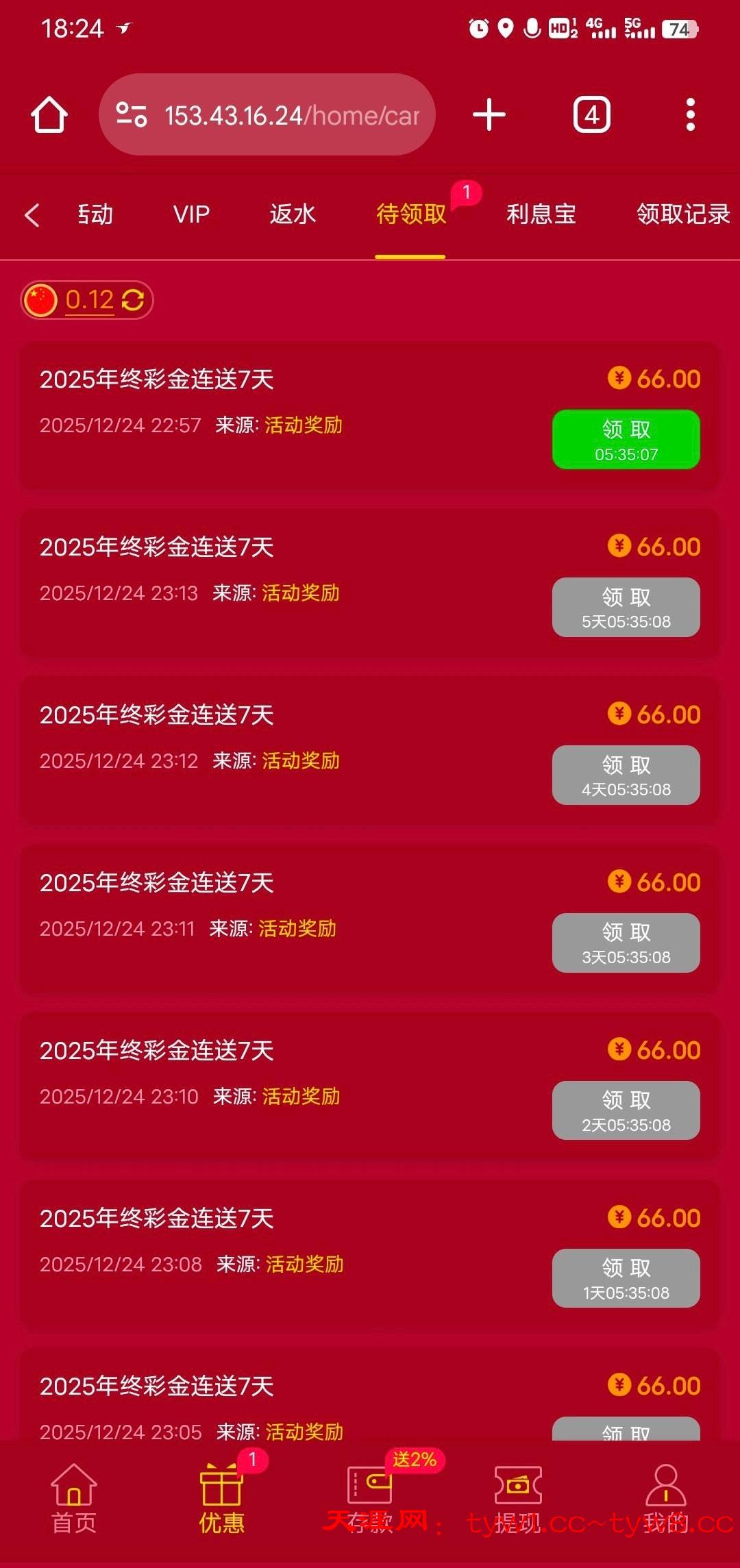This screenshot has height=1568, width=740.
Task: Tap the 领取 button with 1天 countdown
Action: (626, 1278)
